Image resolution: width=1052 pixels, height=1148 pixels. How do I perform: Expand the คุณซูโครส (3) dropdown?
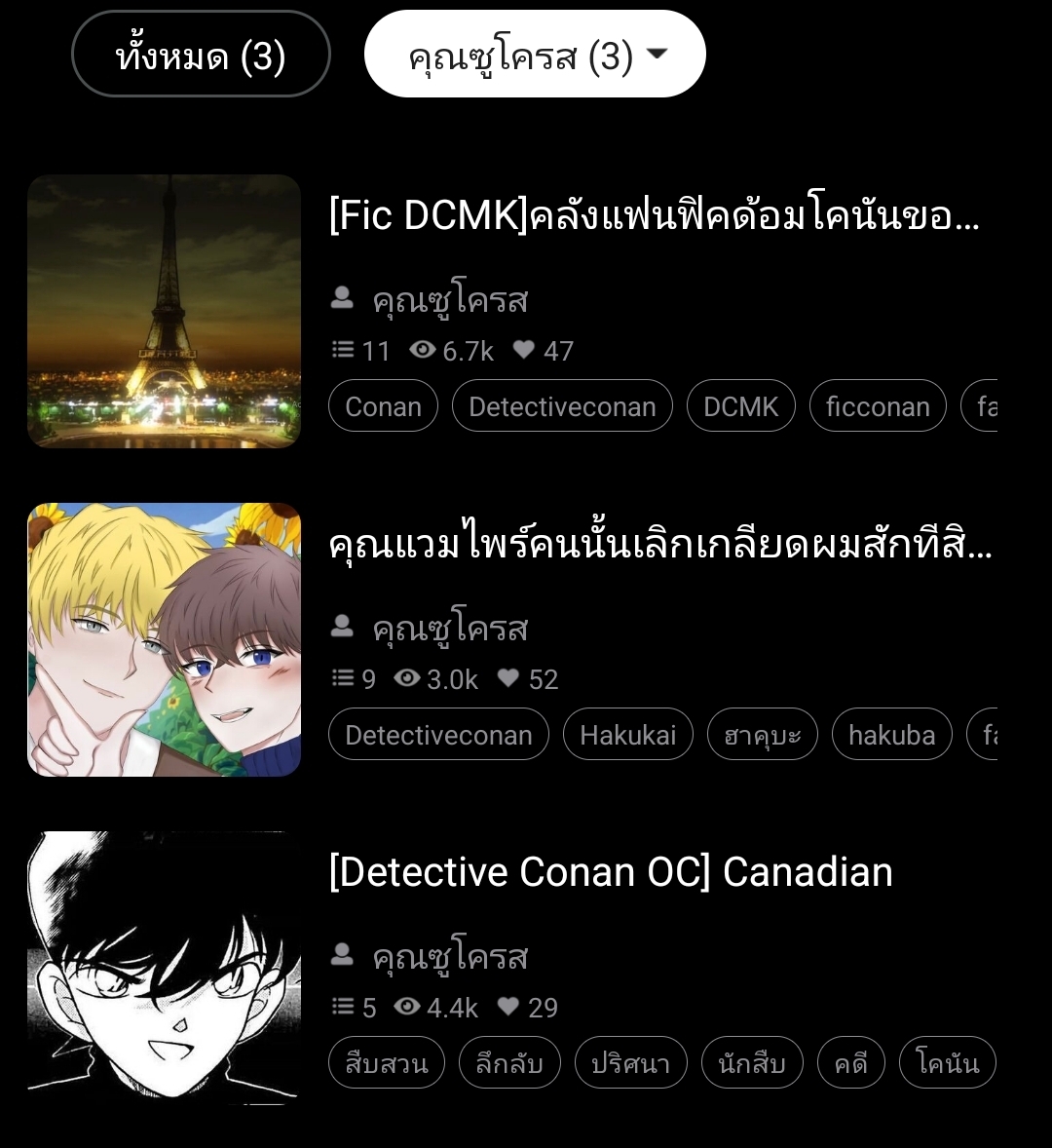534,55
